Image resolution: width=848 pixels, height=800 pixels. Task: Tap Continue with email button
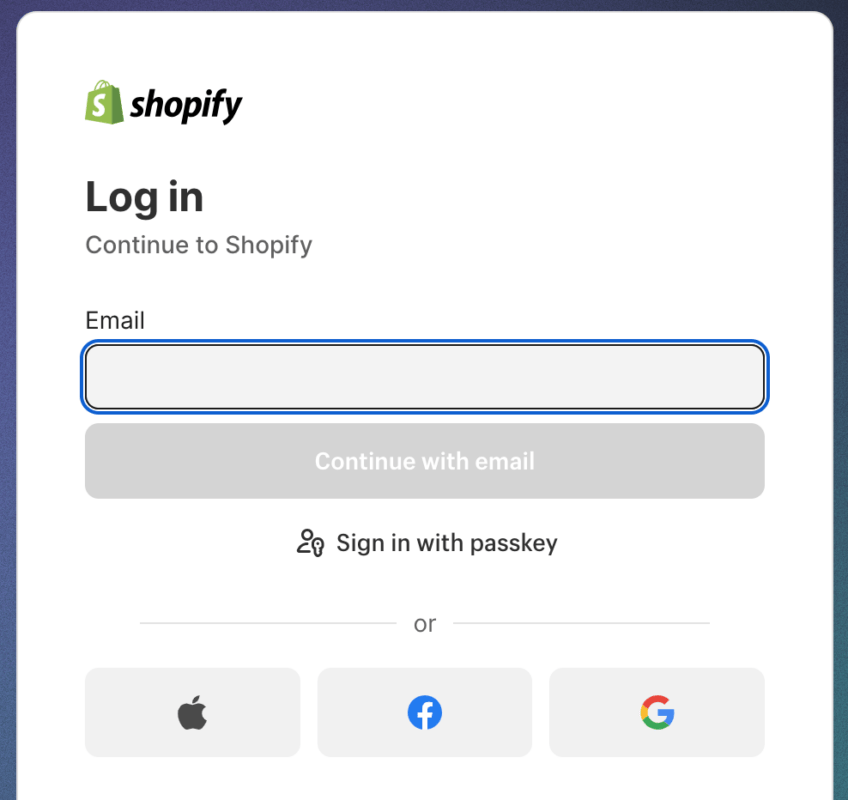424,461
